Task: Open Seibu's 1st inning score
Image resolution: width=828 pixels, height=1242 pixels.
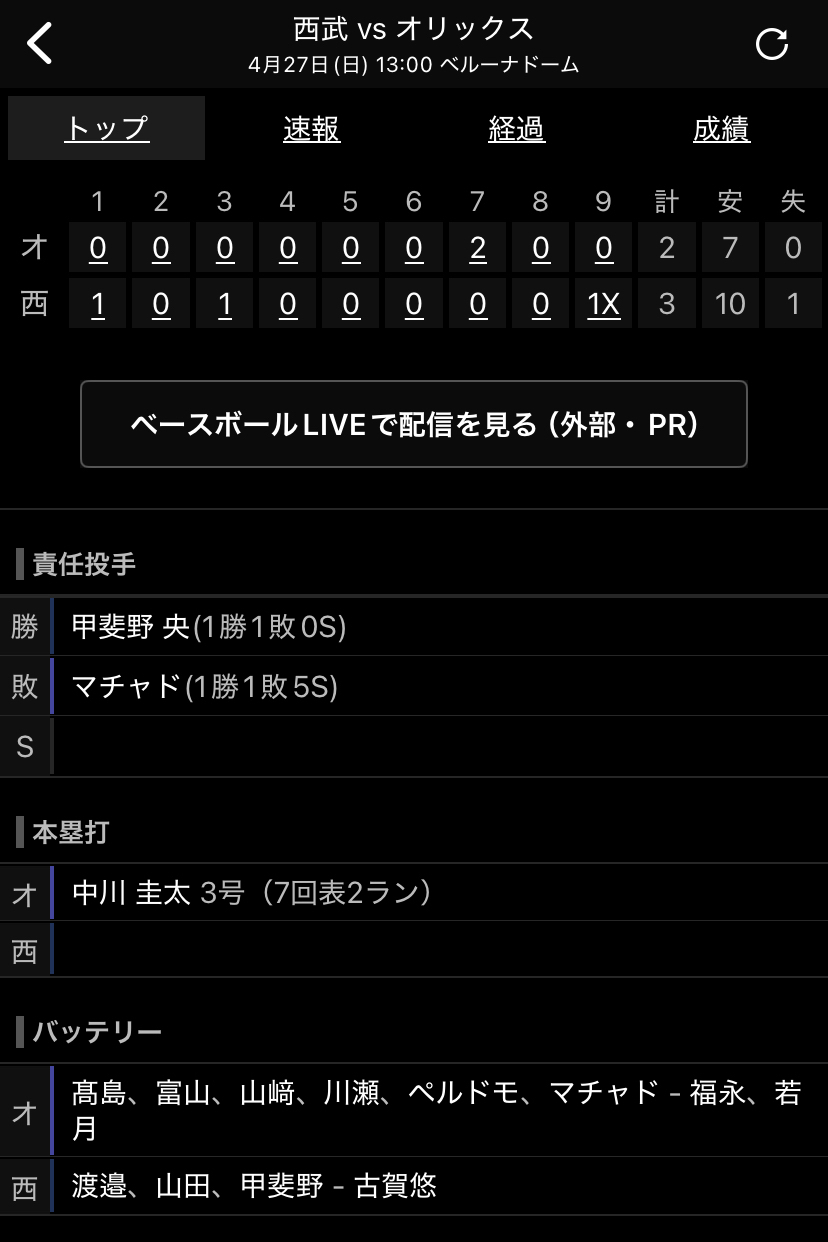Action: click(x=98, y=303)
